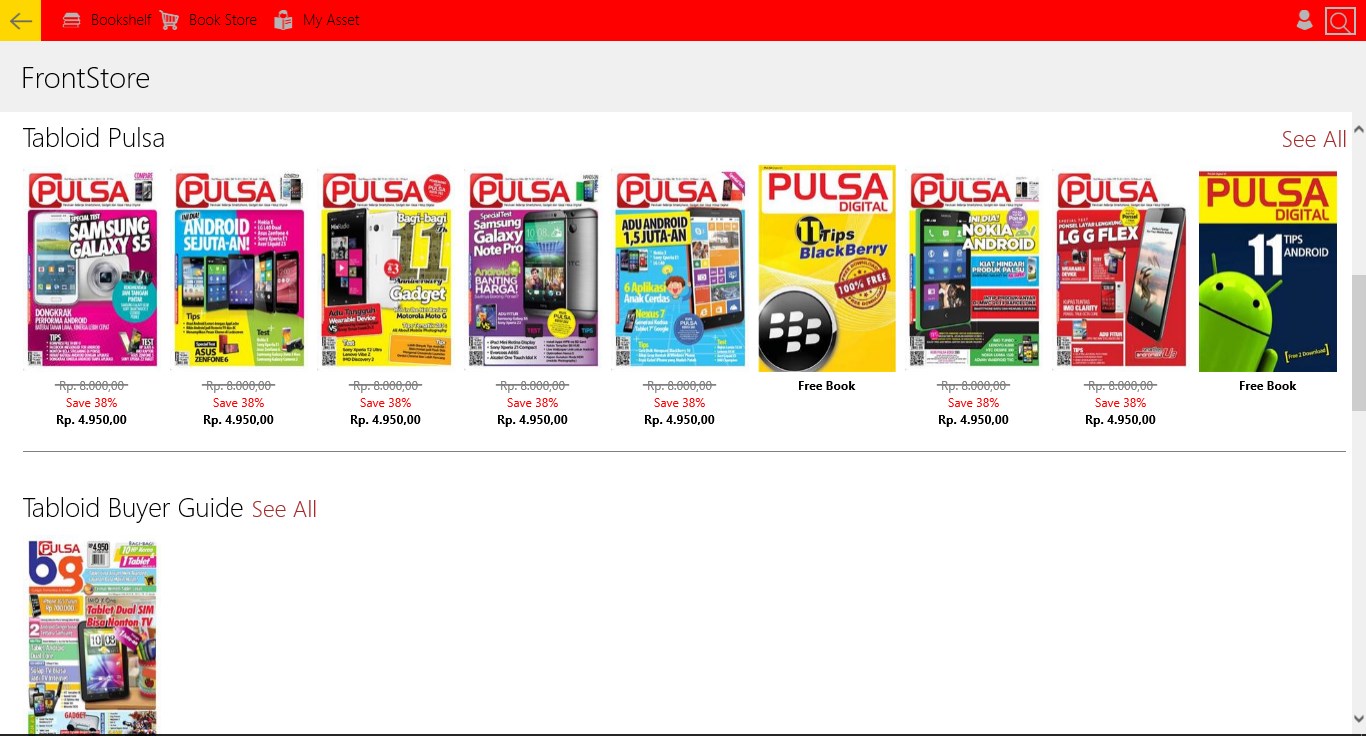Open the Buyer Guide tablet issue
This screenshot has width=1366, height=736.
pos(91,636)
